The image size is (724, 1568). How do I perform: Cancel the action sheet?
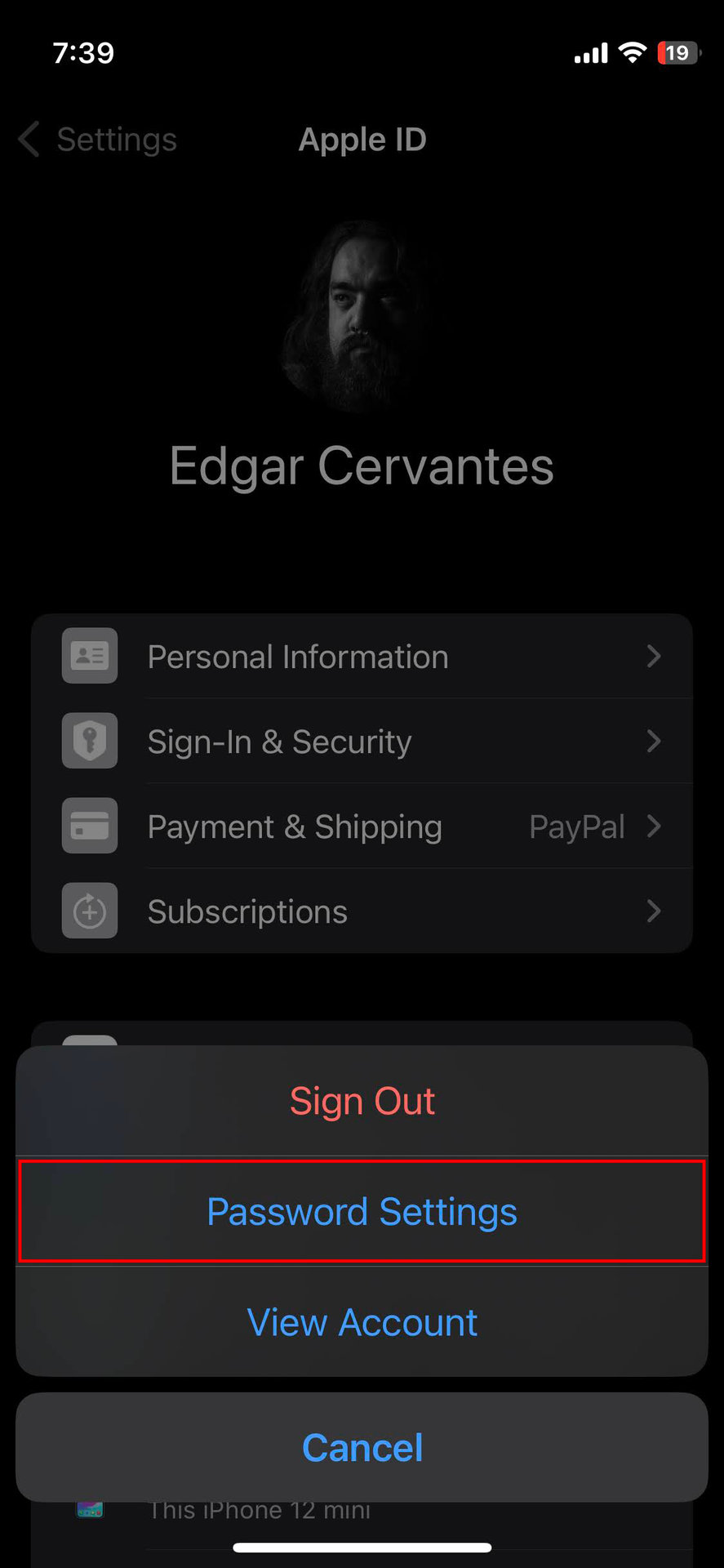pos(362,1448)
